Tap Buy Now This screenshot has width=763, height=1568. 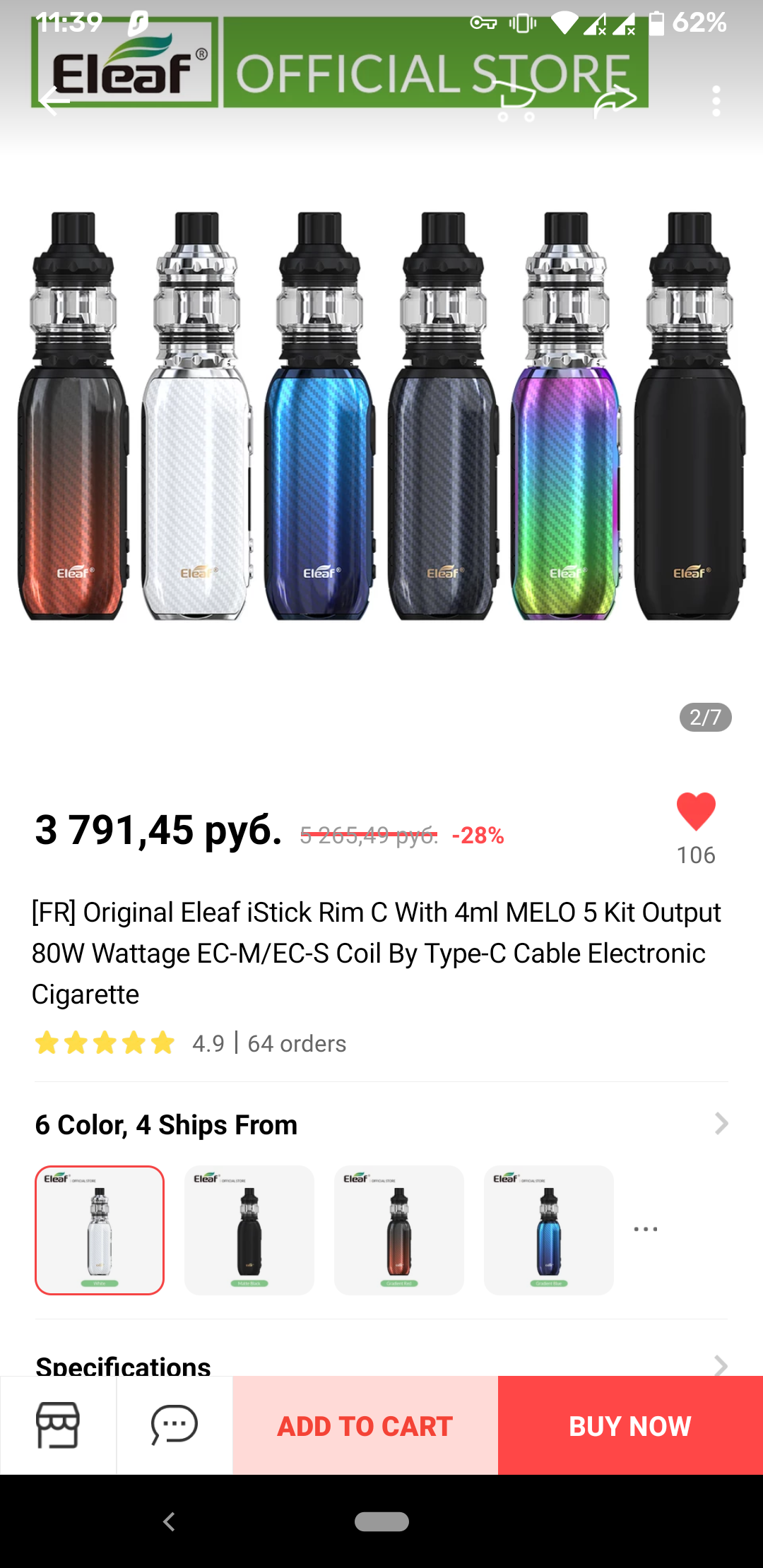pos(630,1425)
